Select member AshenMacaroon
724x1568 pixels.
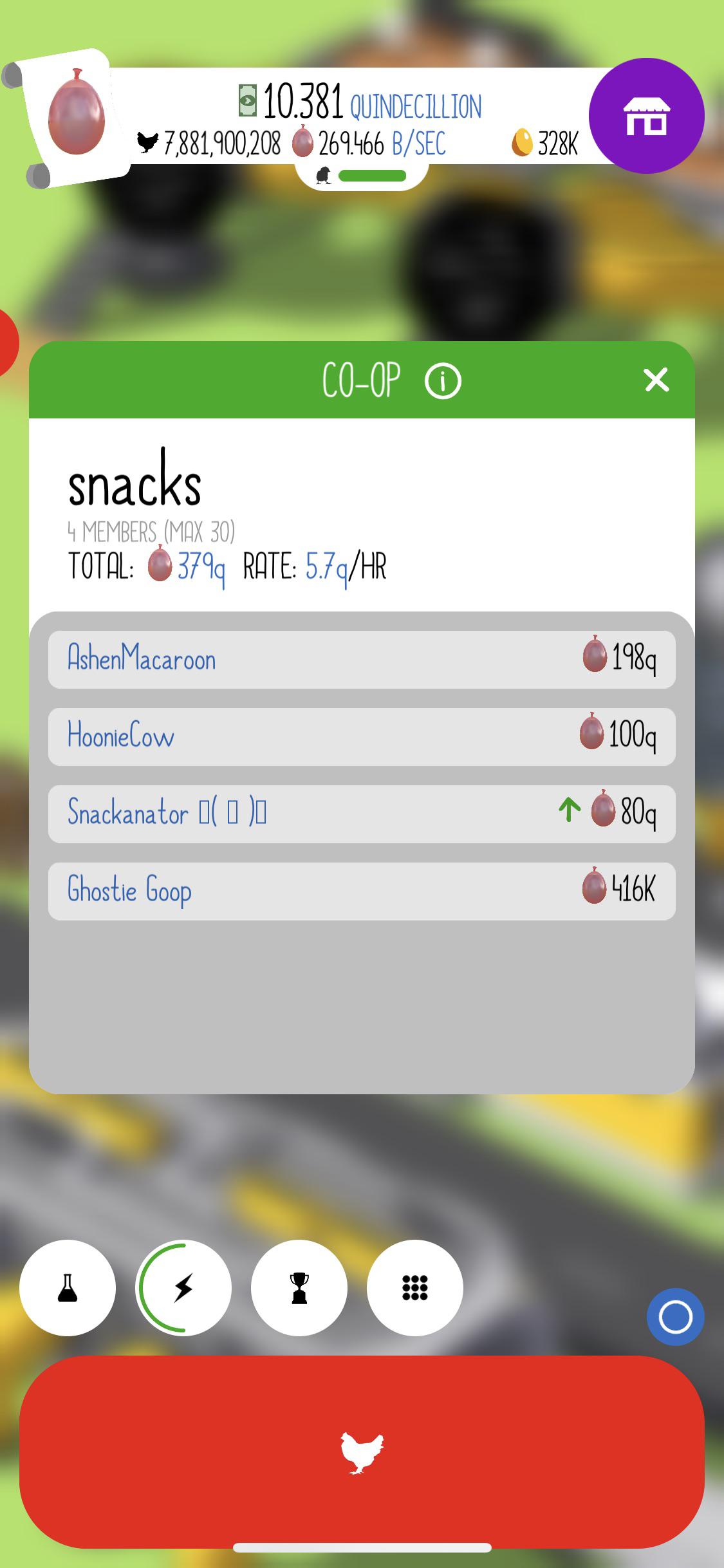362,659
